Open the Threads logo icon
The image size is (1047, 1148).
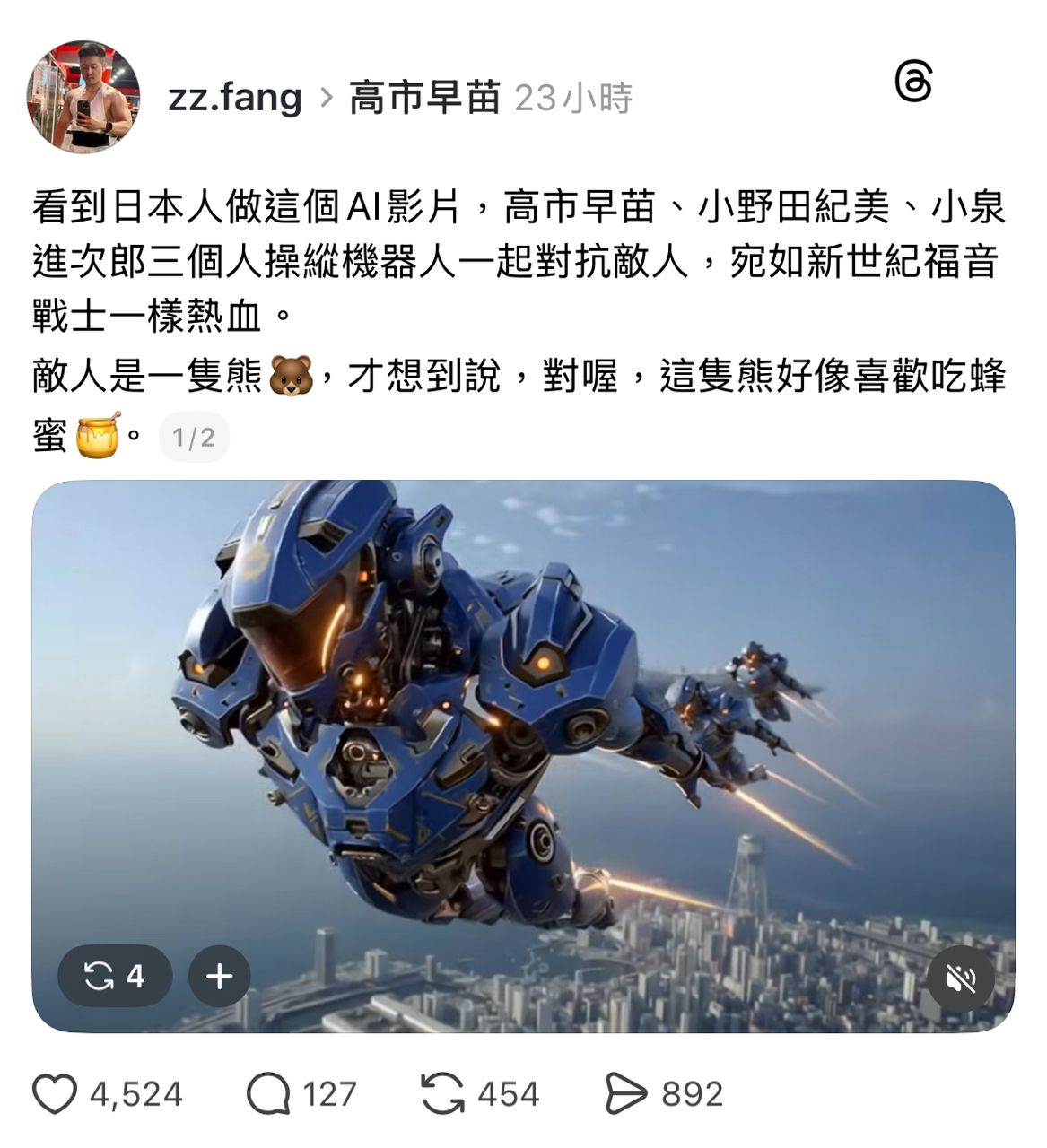(x=913, y=83)
